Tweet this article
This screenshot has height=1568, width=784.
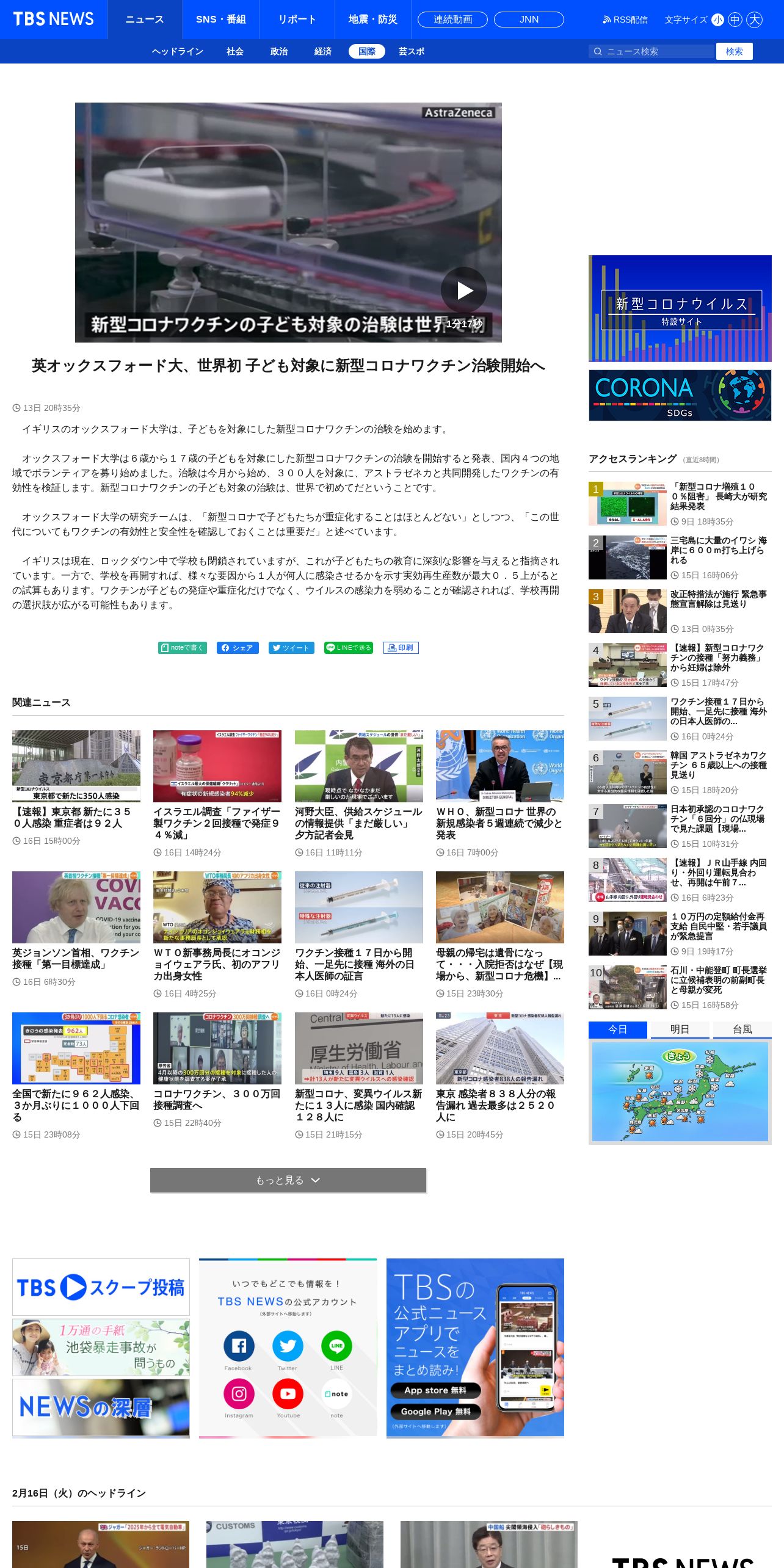coord(291,648)
